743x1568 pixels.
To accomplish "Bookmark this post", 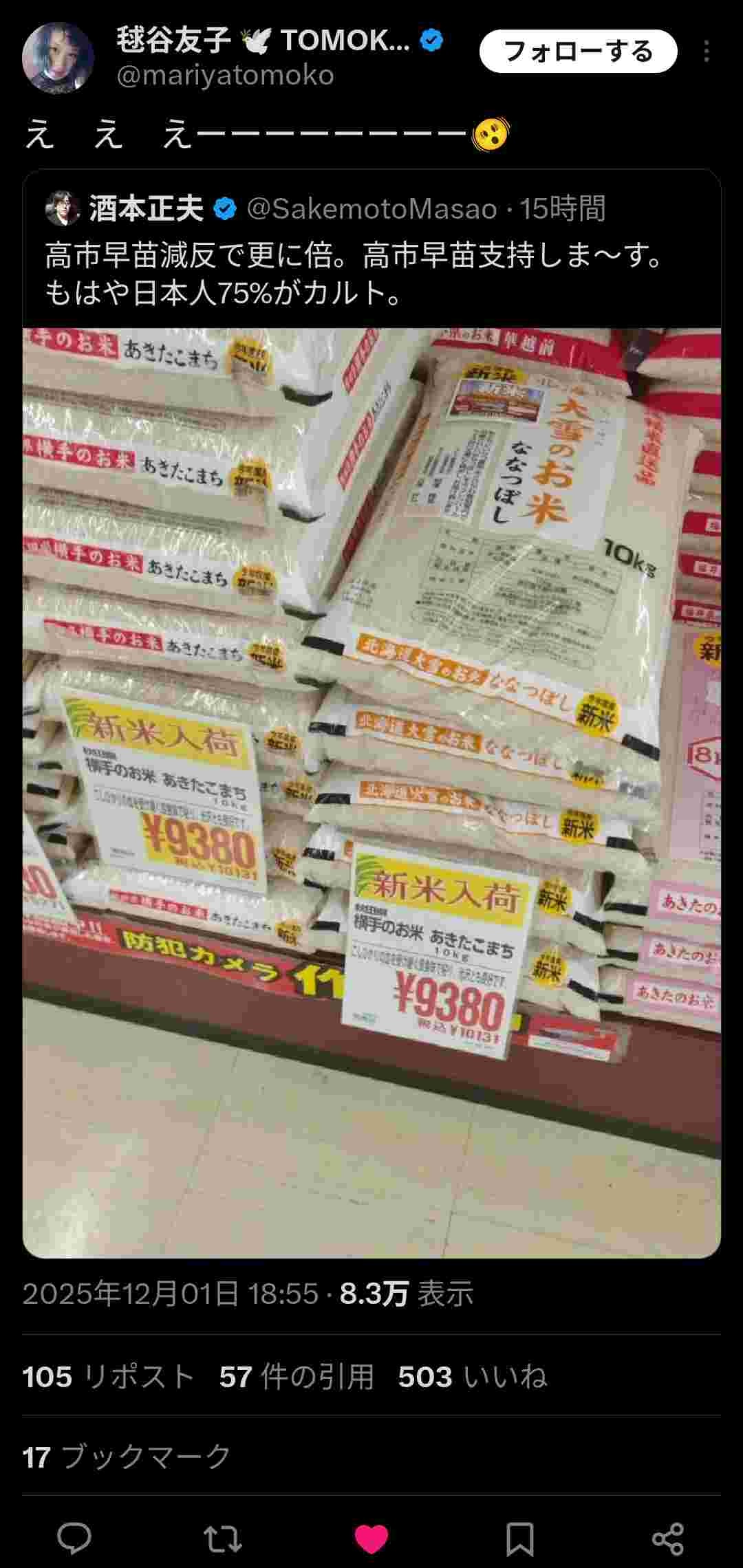I will (x=519, y=1538).
